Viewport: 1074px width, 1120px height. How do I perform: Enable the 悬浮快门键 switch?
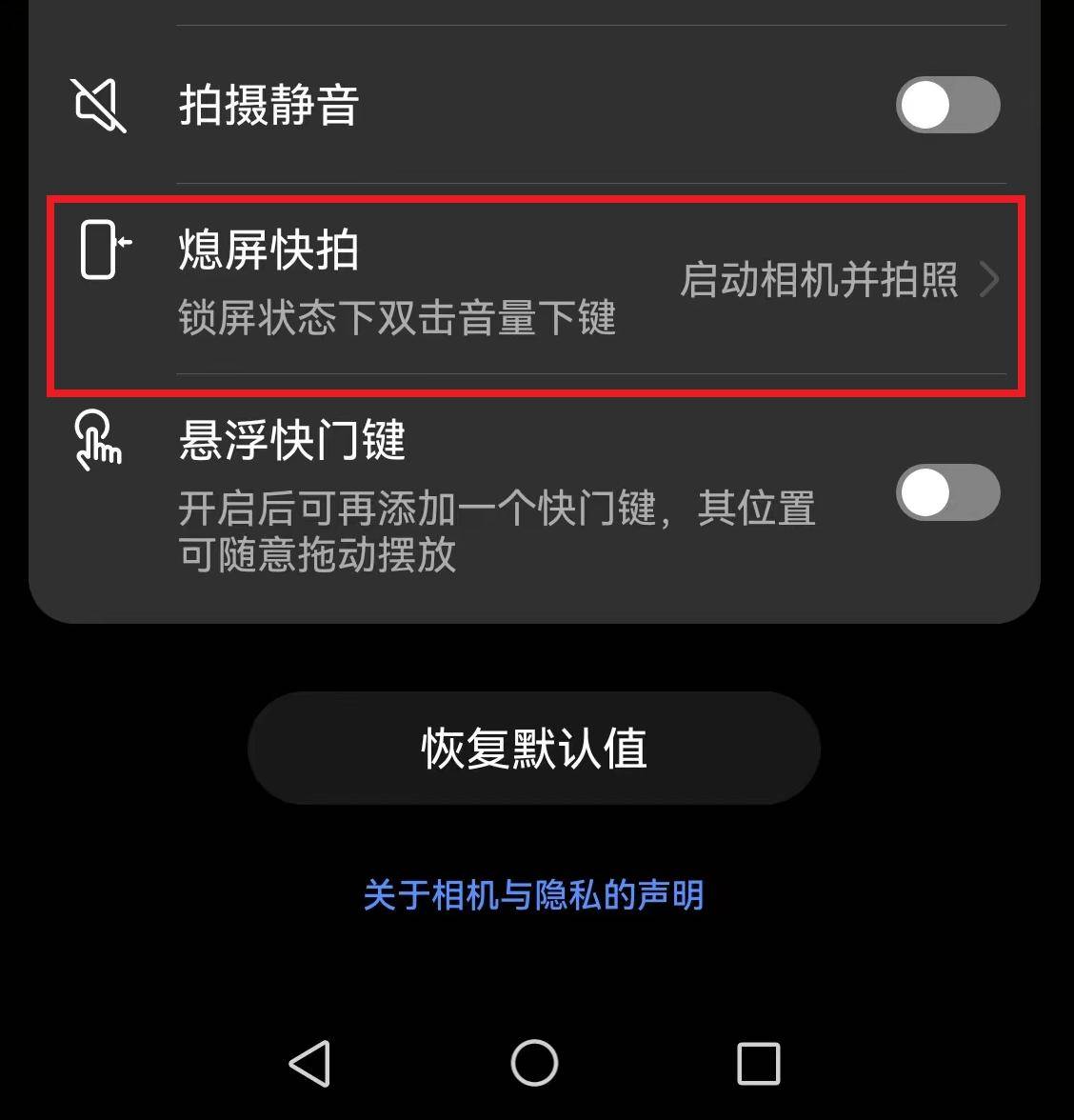tap(947, 492)
